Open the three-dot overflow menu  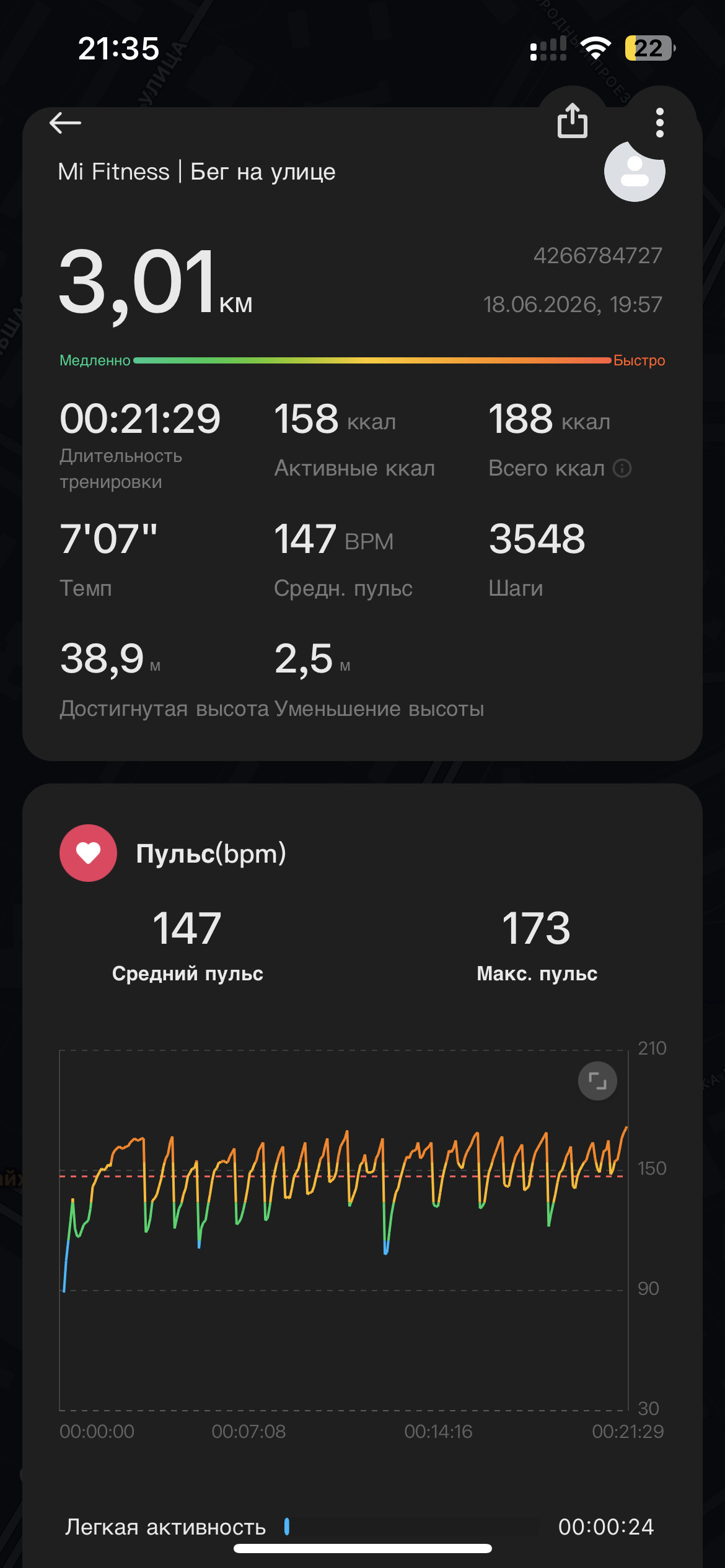click(659, 123)
